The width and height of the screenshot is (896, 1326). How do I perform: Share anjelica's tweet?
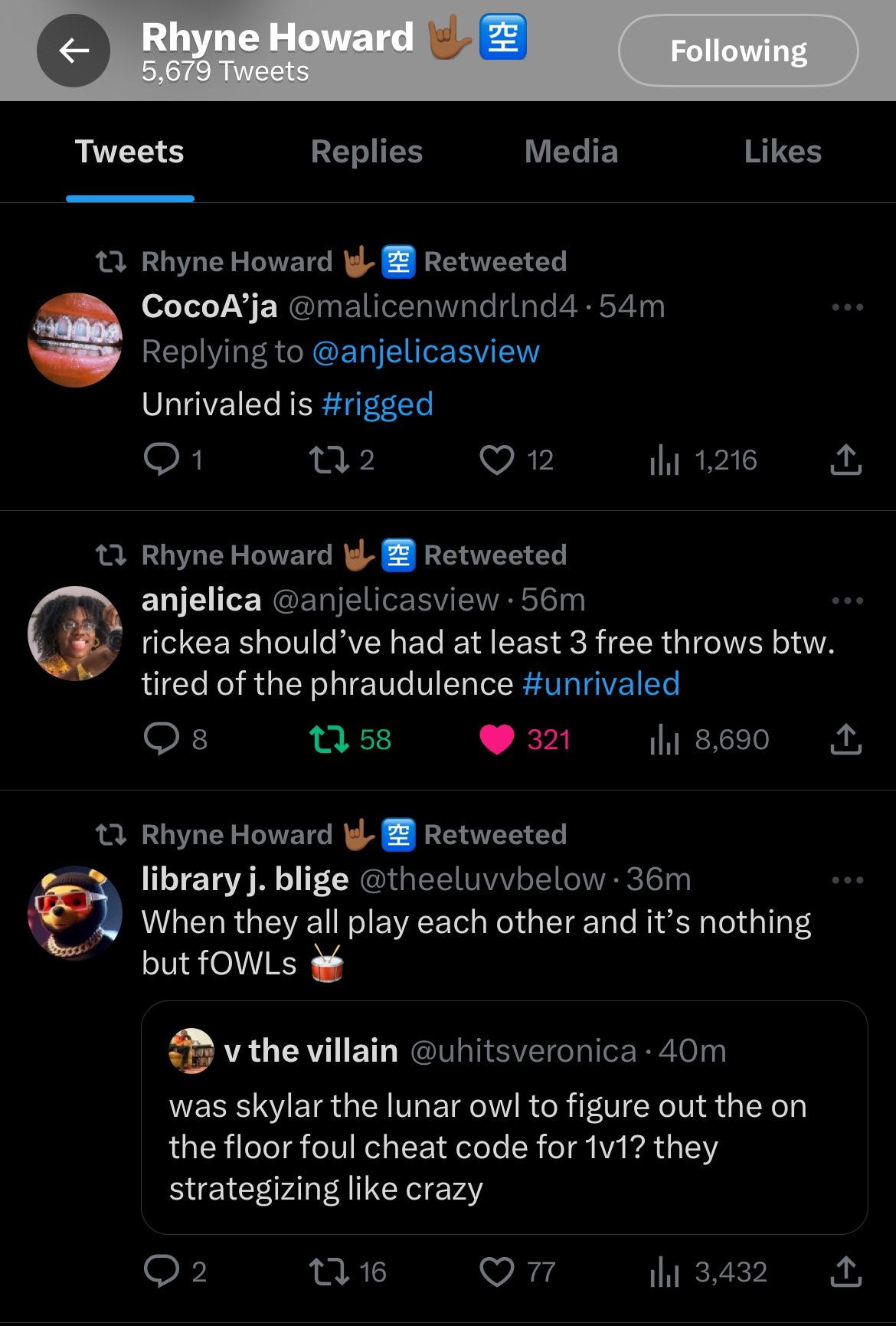point(845,739)
